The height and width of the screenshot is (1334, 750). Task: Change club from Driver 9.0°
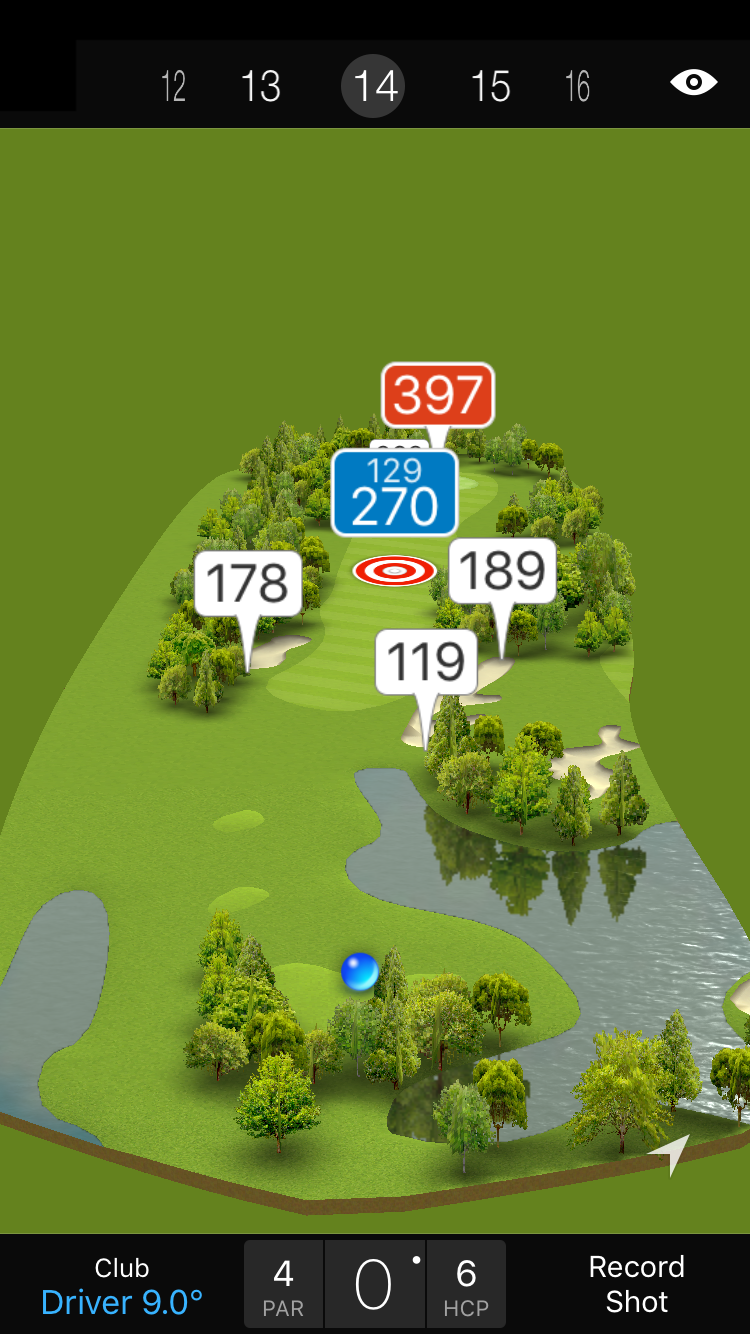[122, 1286]
